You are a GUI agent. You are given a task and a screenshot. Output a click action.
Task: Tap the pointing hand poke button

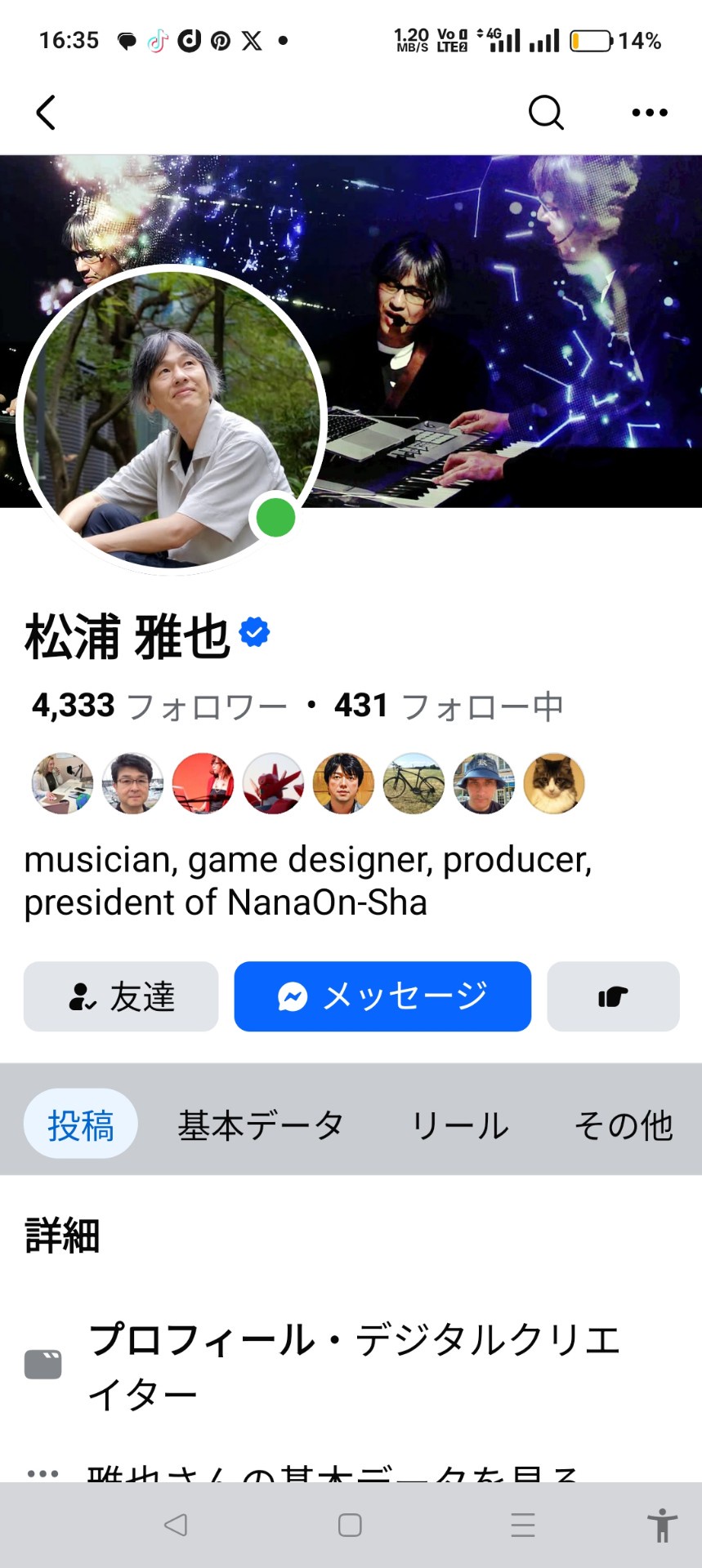[613, 996]
